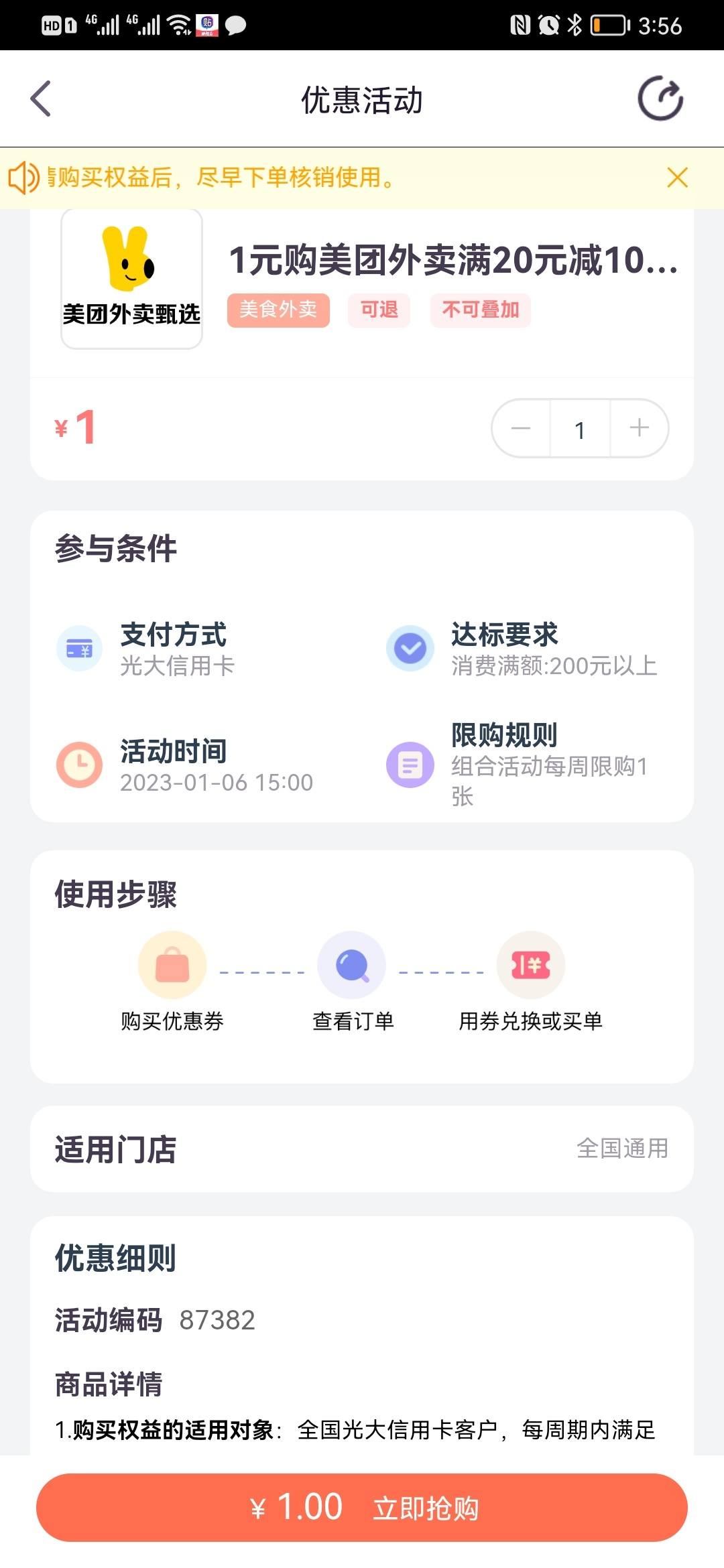Tap the quantity field showing 1
The width and height of the screenshot is (724, 1568).
tap(580, 428)
